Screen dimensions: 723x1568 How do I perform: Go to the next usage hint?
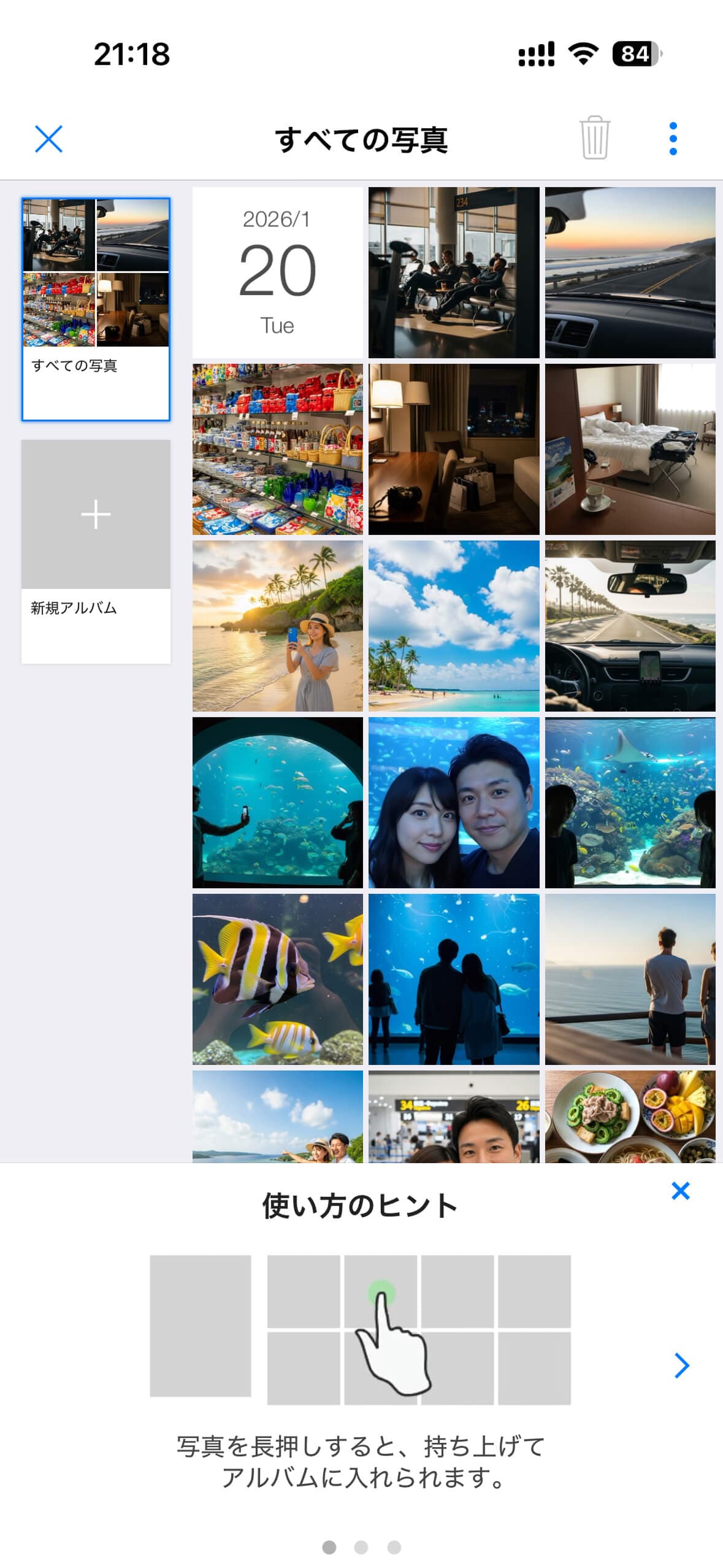(x=681, y=1366)
